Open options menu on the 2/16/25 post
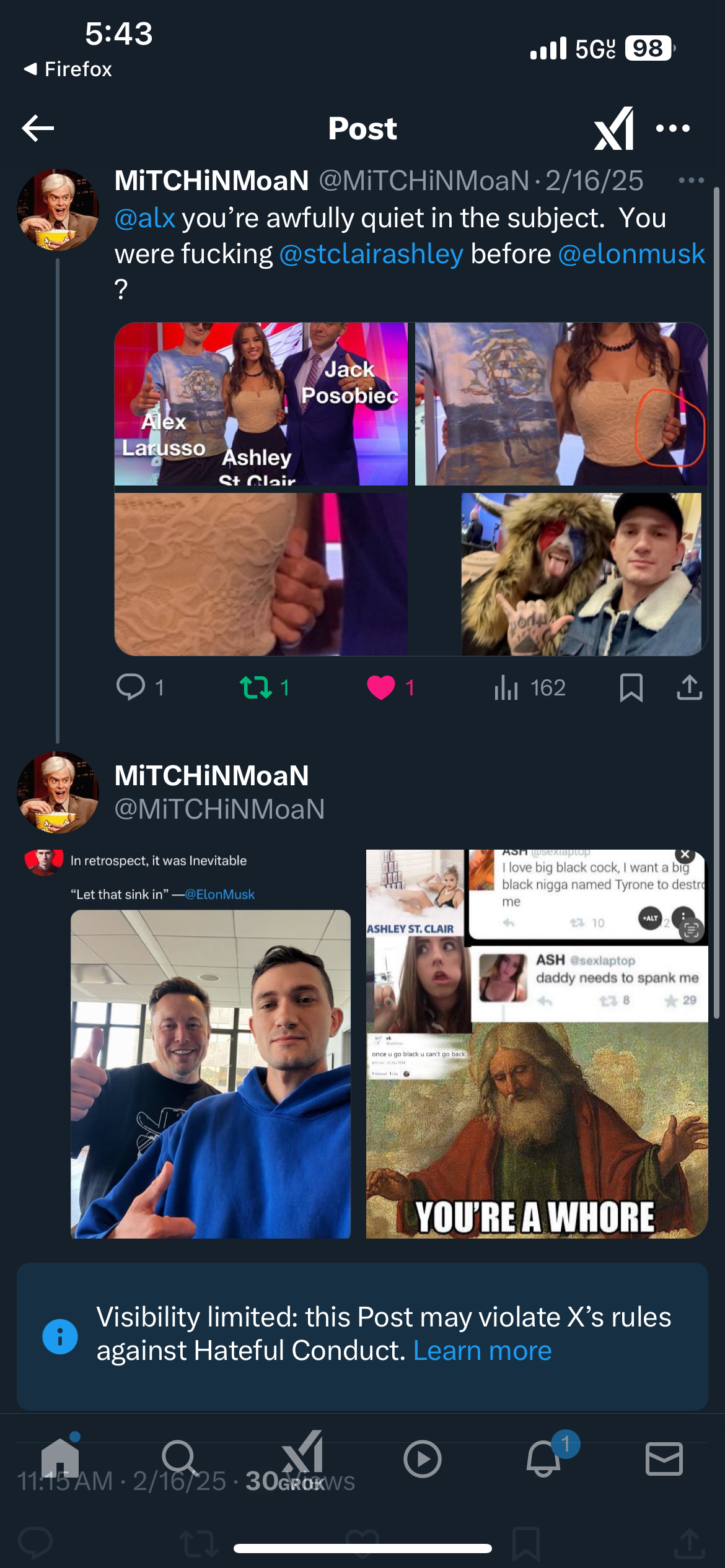The width and height of the screenshot is (725, 1568). (691, 180)
